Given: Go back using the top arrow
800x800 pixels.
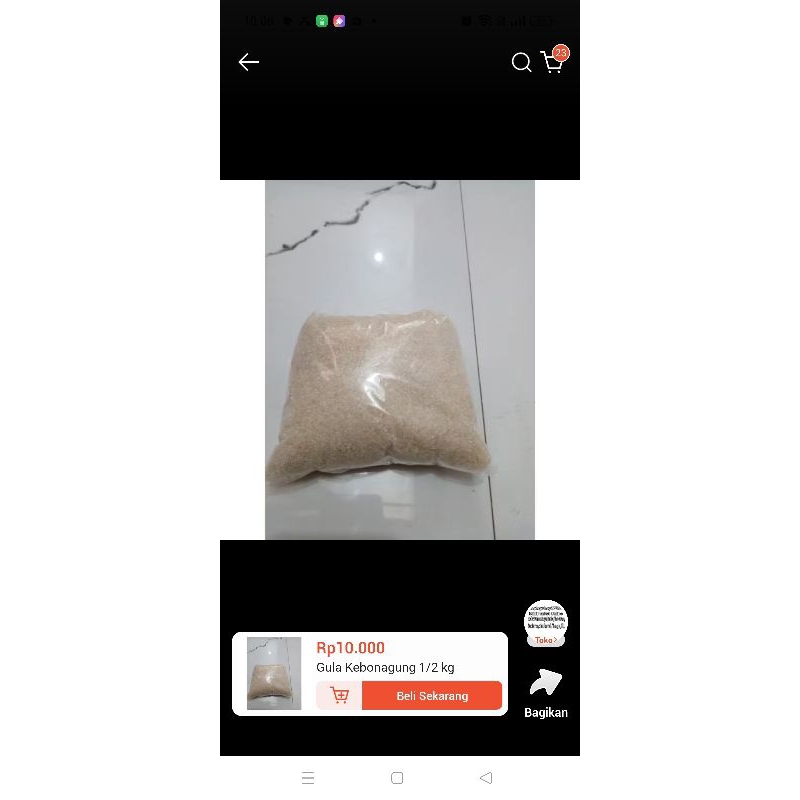Looking at the screenshot, I should [249, 63].
